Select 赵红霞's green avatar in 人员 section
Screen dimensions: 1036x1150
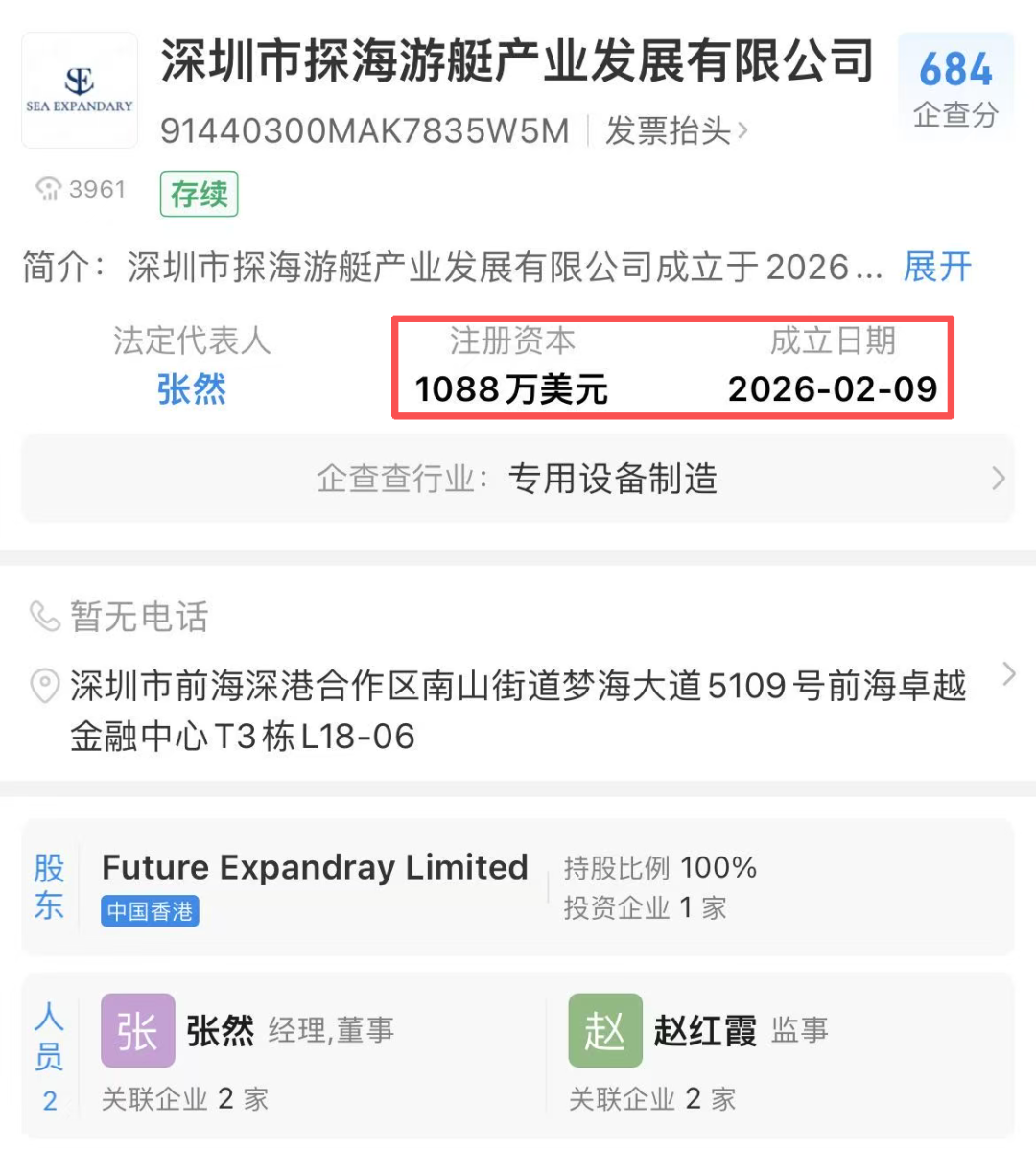(603, 1031)
